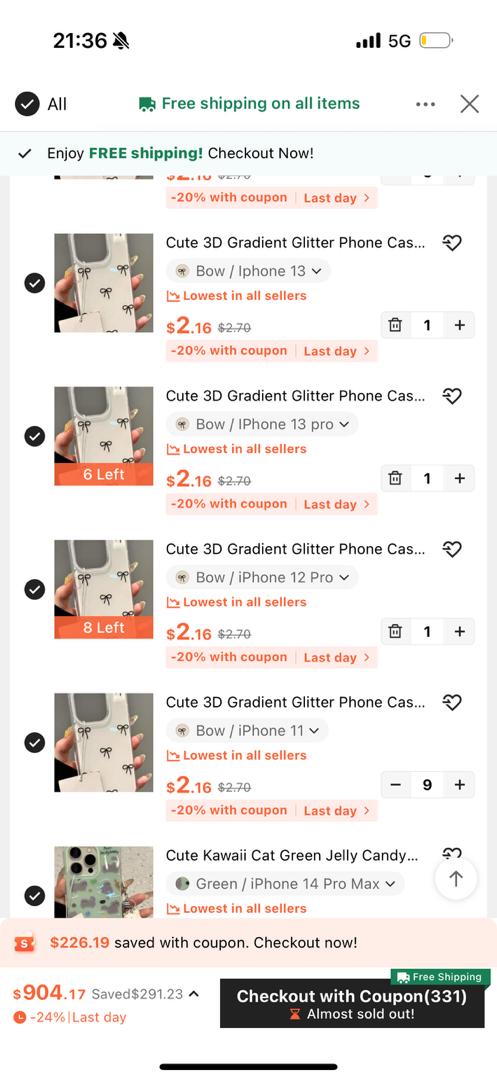
Task: Remove the Bow / iPhone 12 Pro item with trash icon
Action: coord(395,632)
